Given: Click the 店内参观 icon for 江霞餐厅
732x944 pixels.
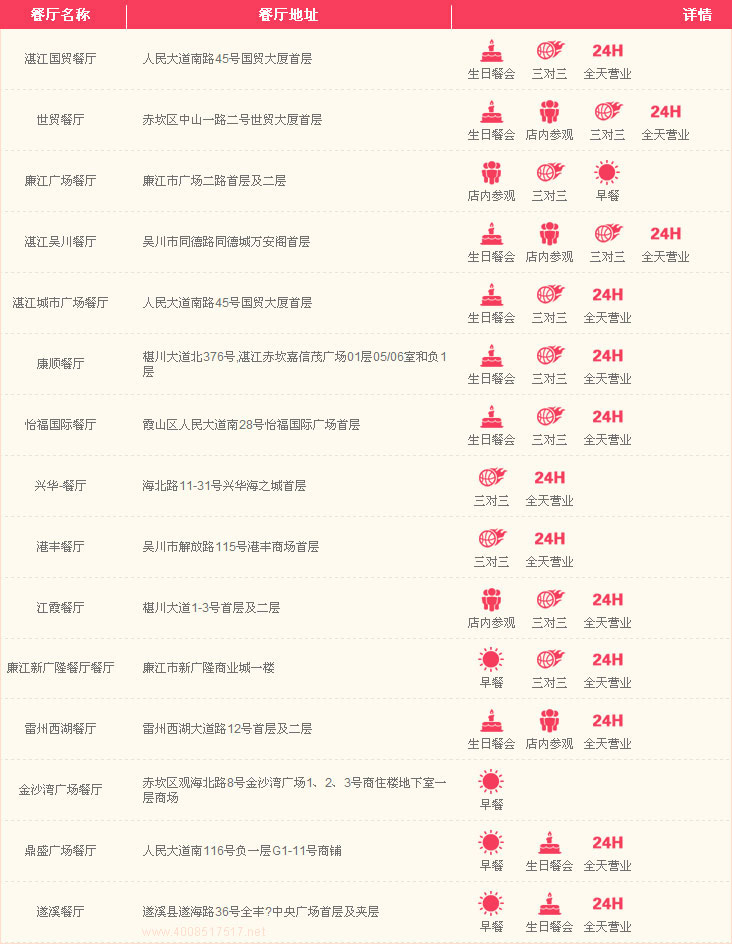Looking at the screenshot, I should (x=491, y=600).
